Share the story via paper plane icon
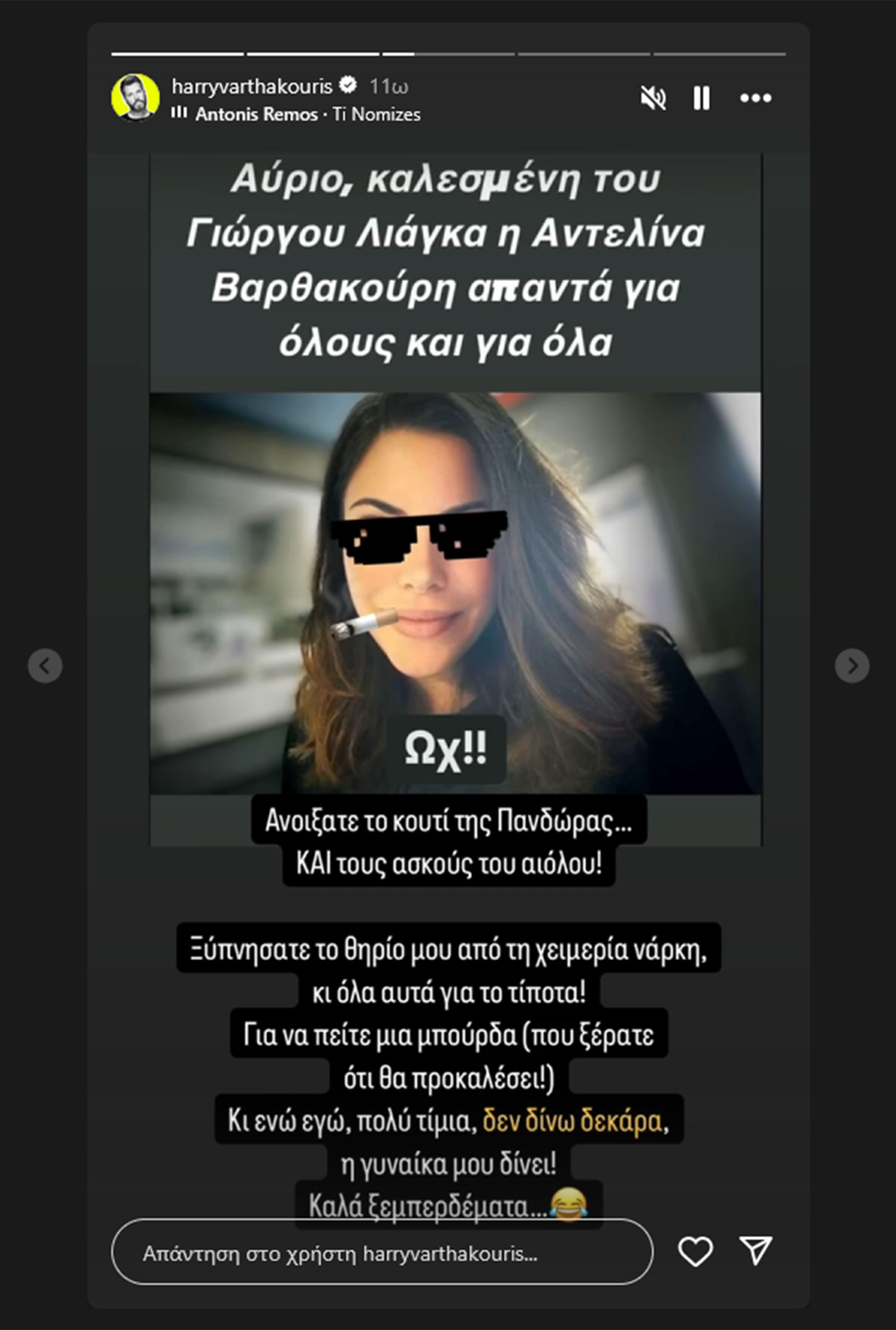The image size is (896, 1330). tap(755, 1251)
